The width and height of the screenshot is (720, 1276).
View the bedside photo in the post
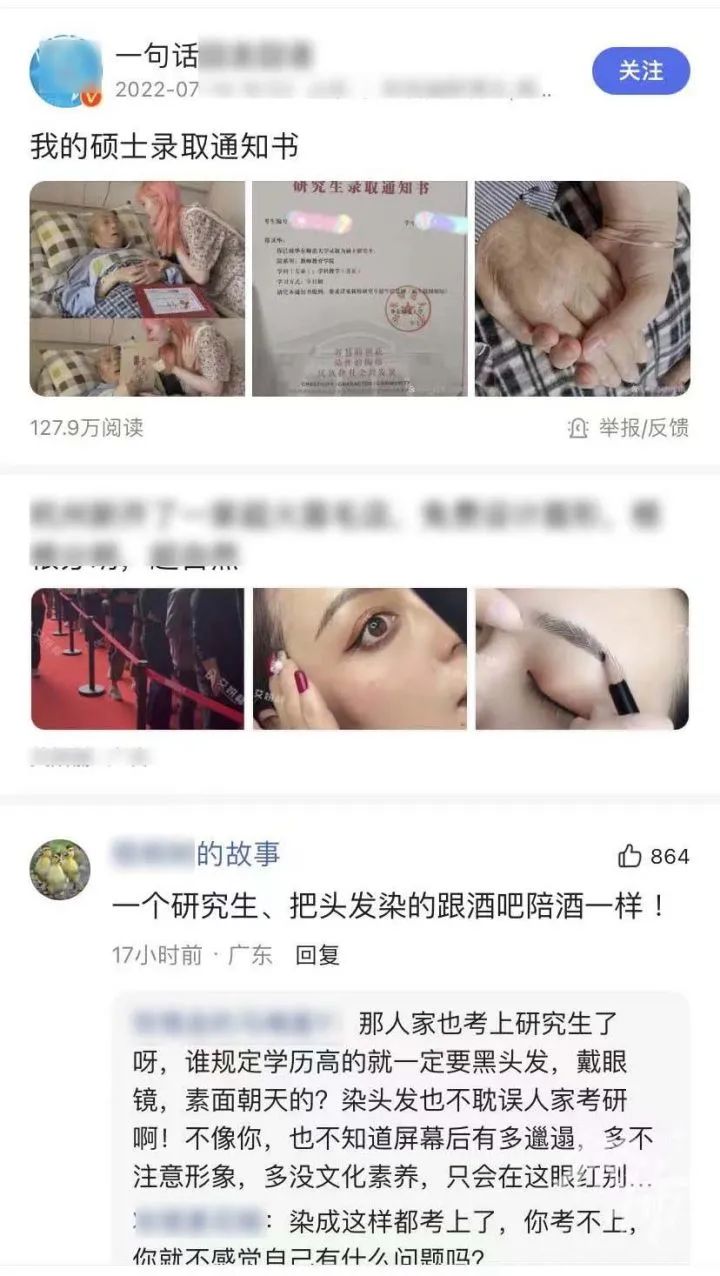coord(137,288)
